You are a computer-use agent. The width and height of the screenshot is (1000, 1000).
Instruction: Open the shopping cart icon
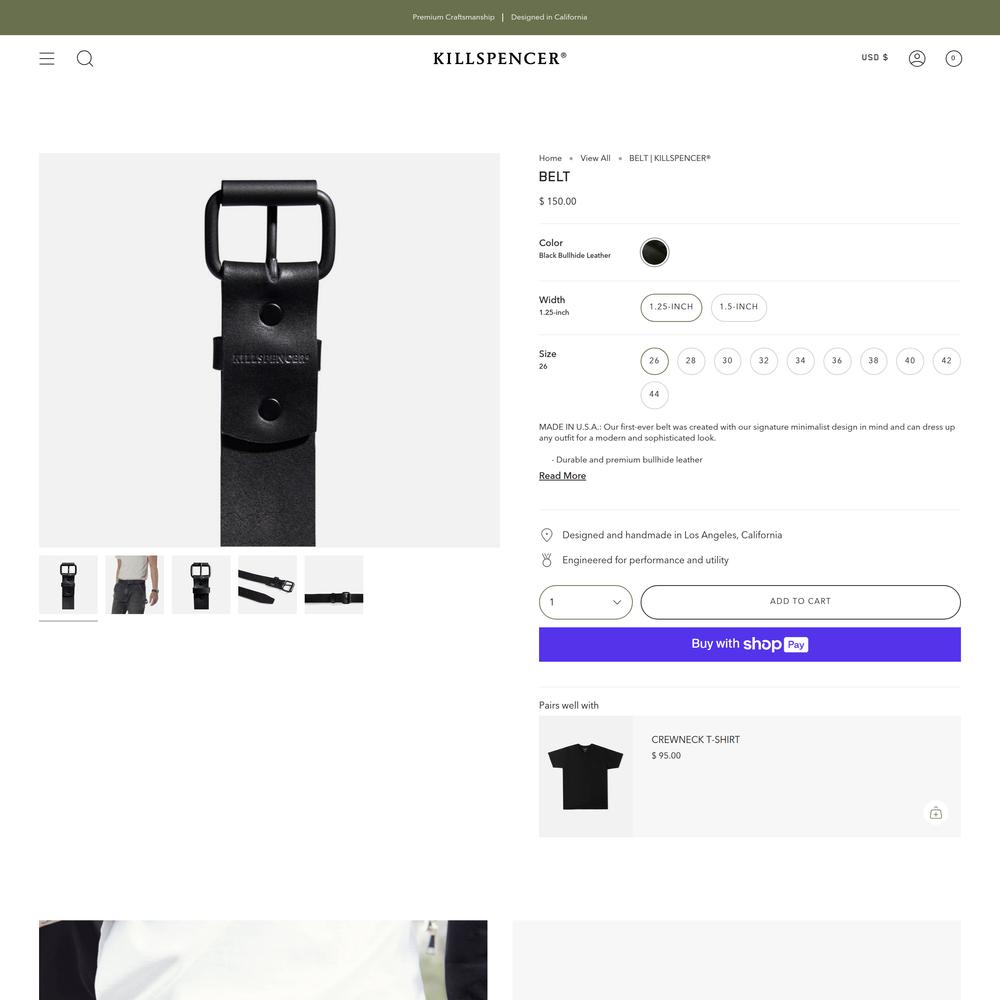tap(953, 58)
